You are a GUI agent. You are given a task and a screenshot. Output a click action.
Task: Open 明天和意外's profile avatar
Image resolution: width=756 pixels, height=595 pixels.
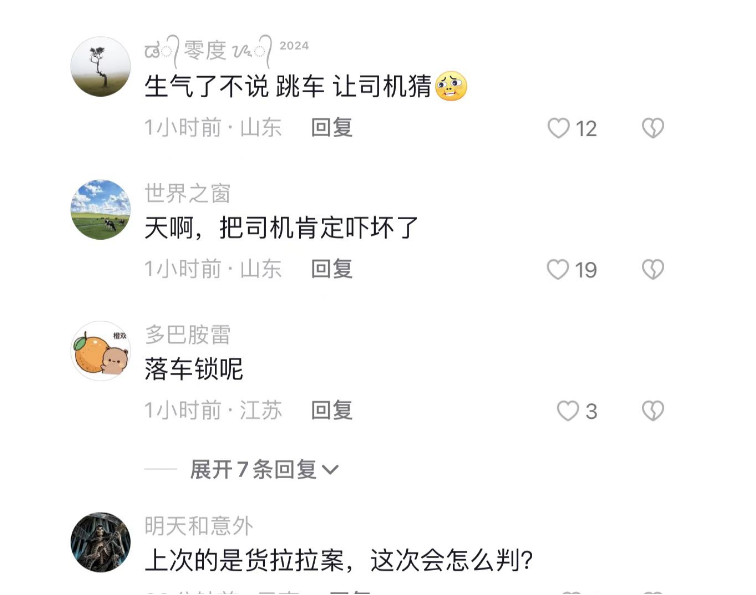[x=101, y=543]
